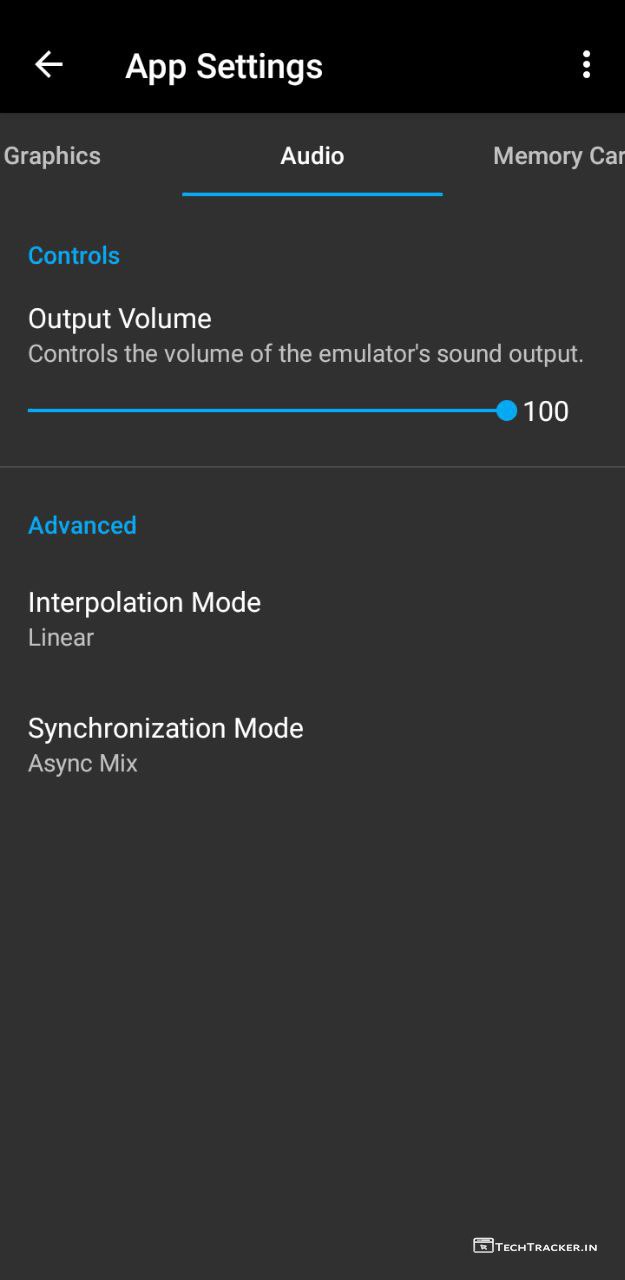Image resolution: width=625 pixels, height=1280 pixels.
Task: Switch to the Graphics tab
Action: [x=52, y=156]
